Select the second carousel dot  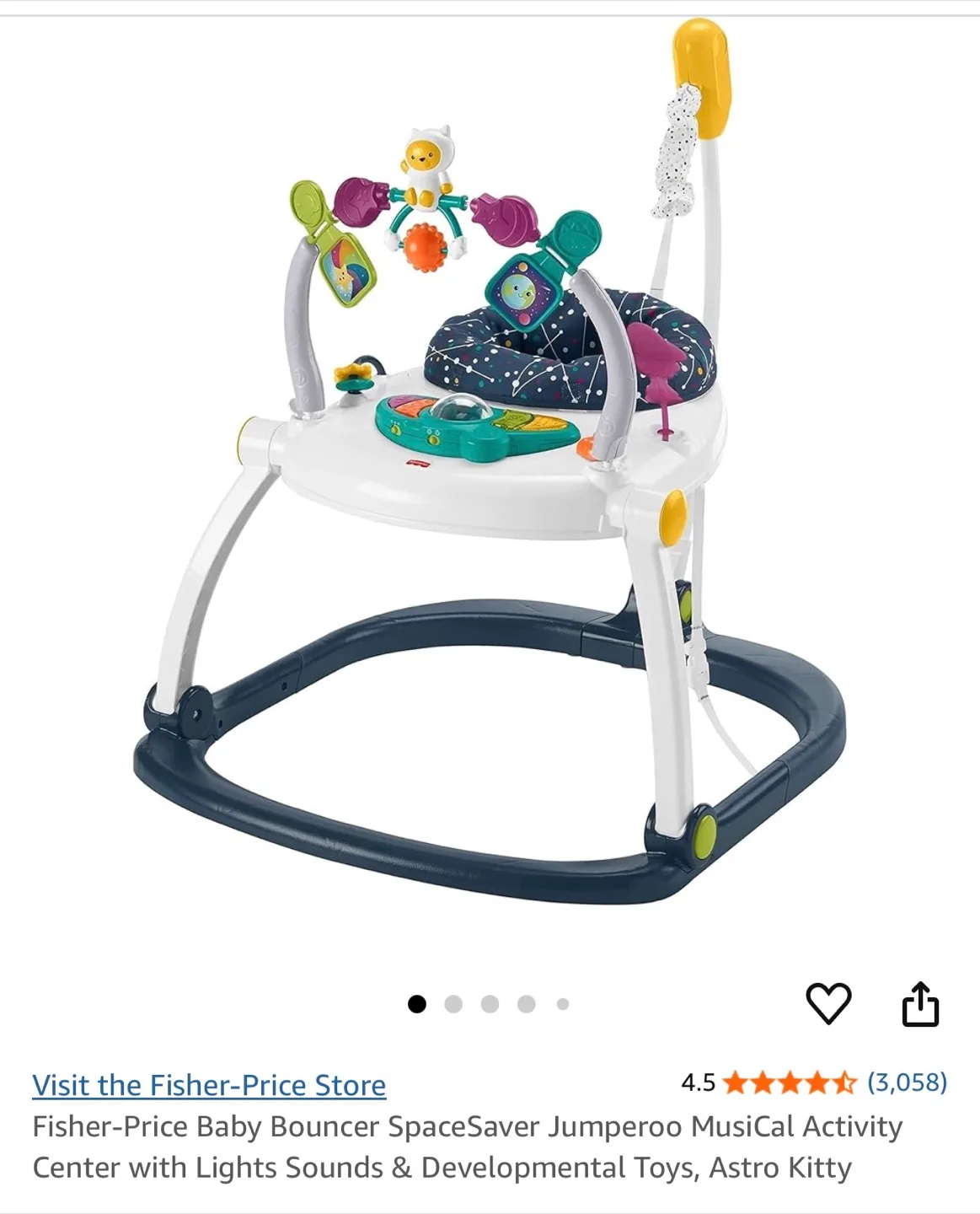coord(455,1002)
